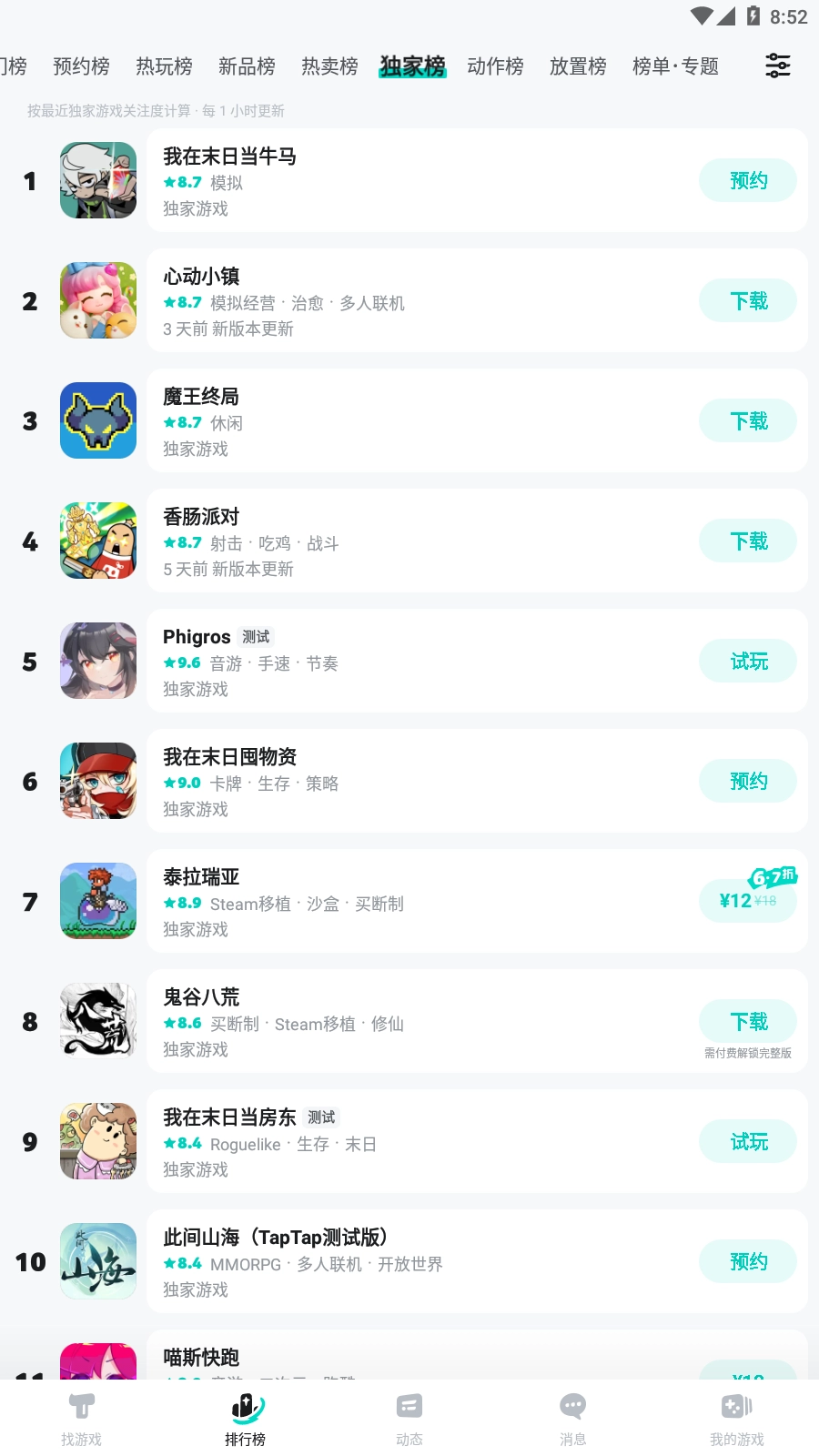Open the 放置榜 ranking tab
This screenshot has width=819, height=1456.
pyautogui.click(x=577, y=66)
